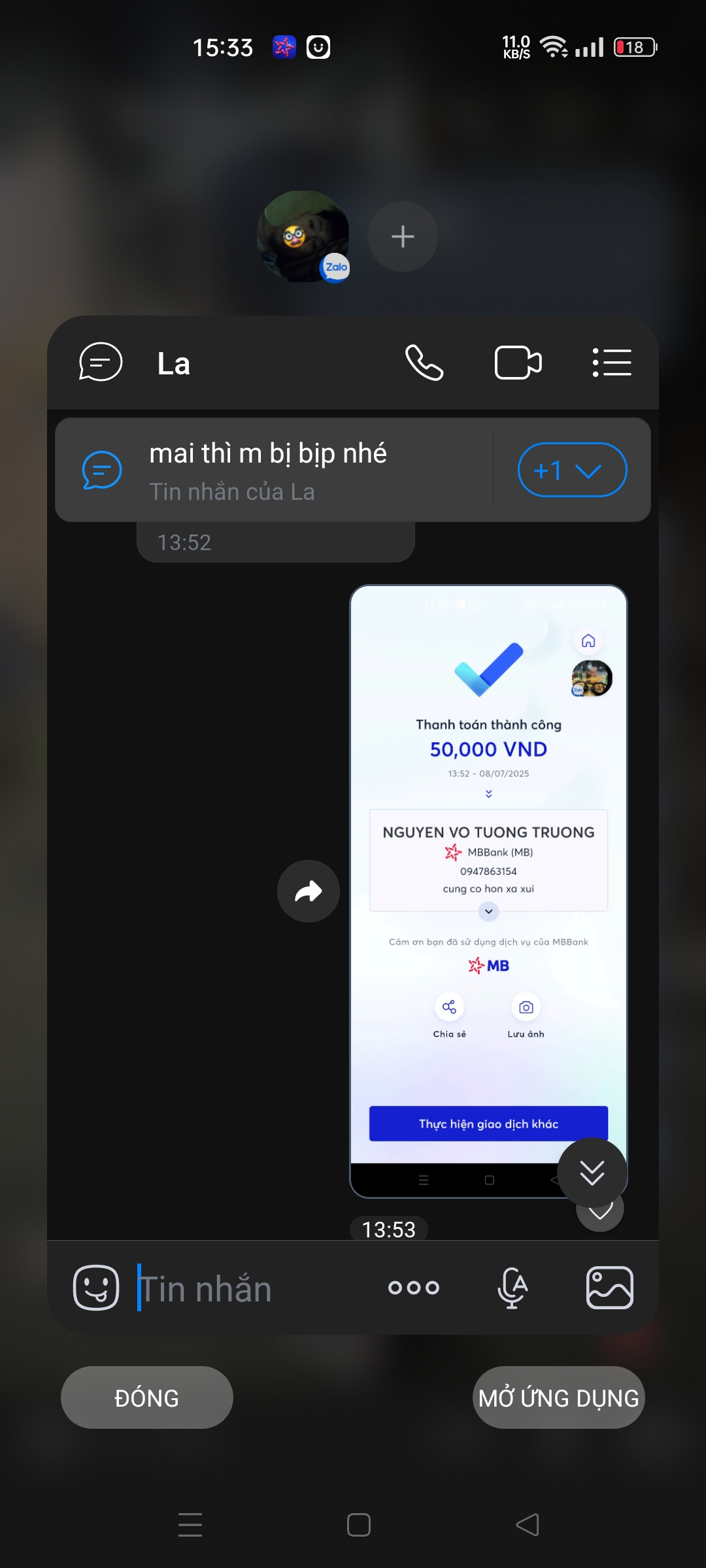Viewport: 706px width, 1568px height.
Task: Open the chat bubble icon beside La
Action: [x=101, y=363]
